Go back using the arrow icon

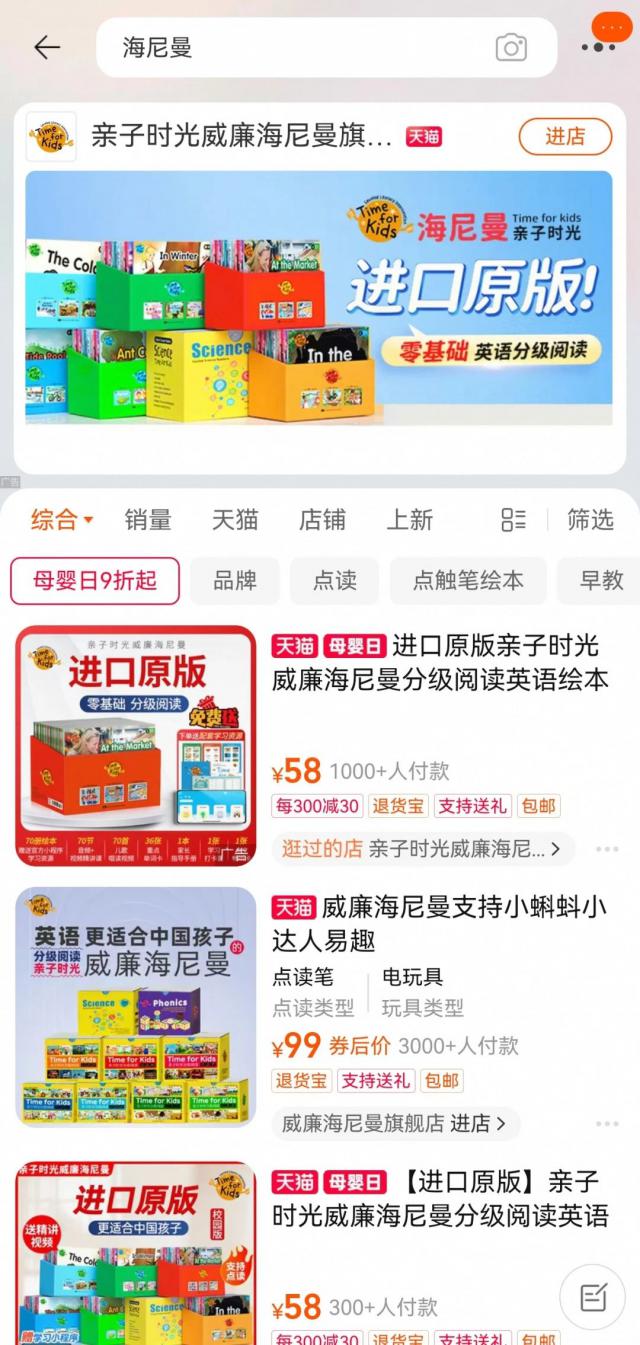[47, 47]
